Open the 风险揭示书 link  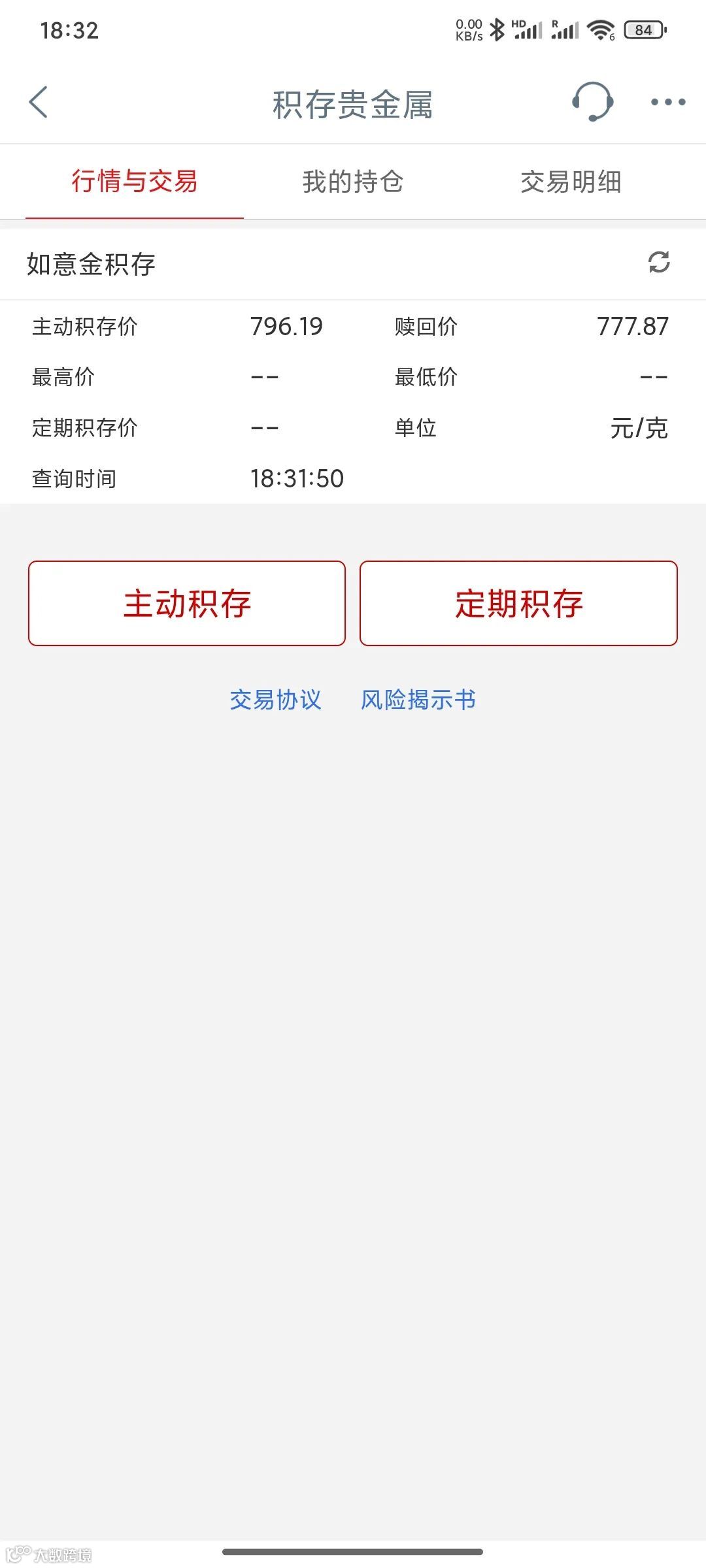tap(418, 700)
